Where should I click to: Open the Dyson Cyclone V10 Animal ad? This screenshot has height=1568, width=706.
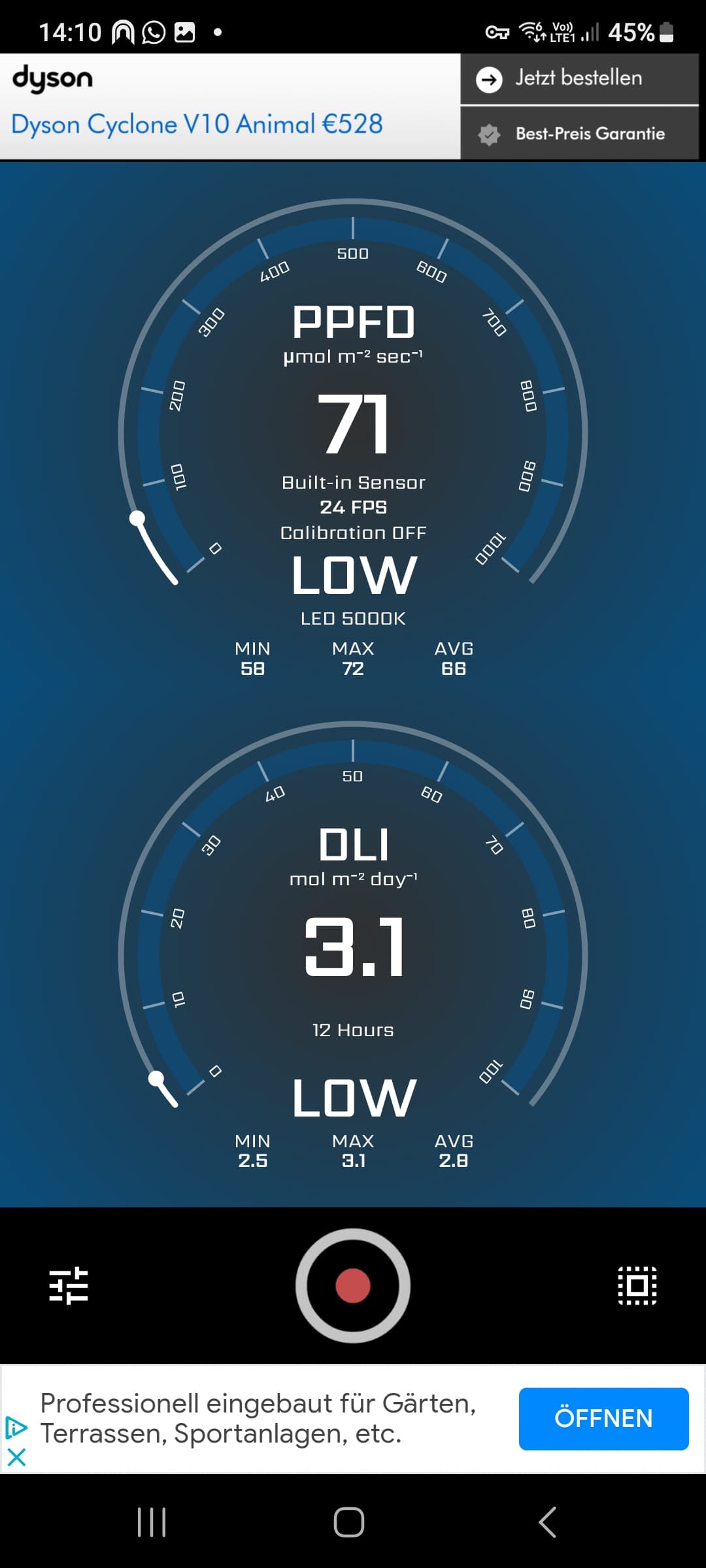(197, 124)
